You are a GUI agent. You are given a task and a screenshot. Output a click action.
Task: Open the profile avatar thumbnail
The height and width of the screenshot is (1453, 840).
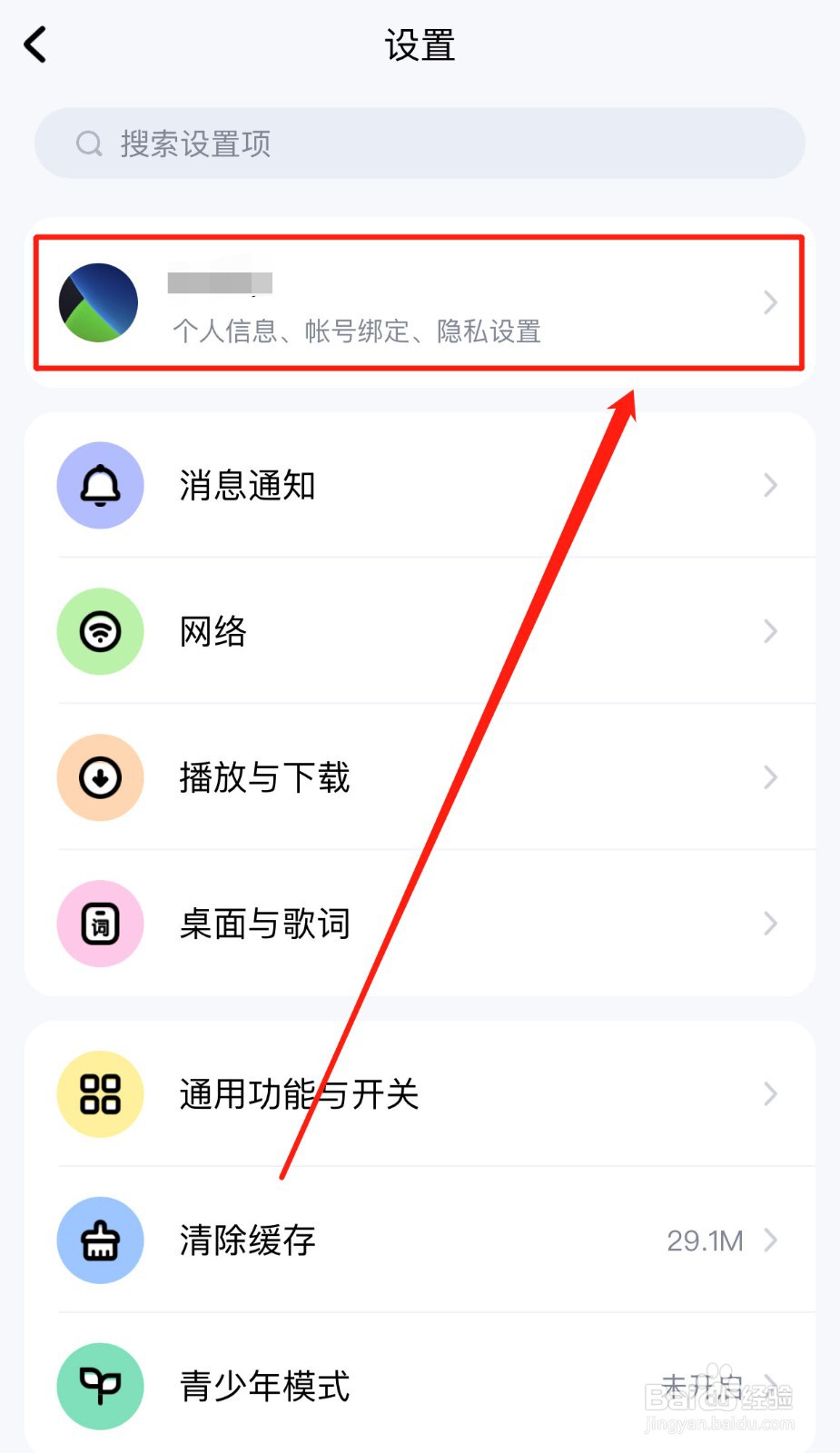click(x=98, y=302)
